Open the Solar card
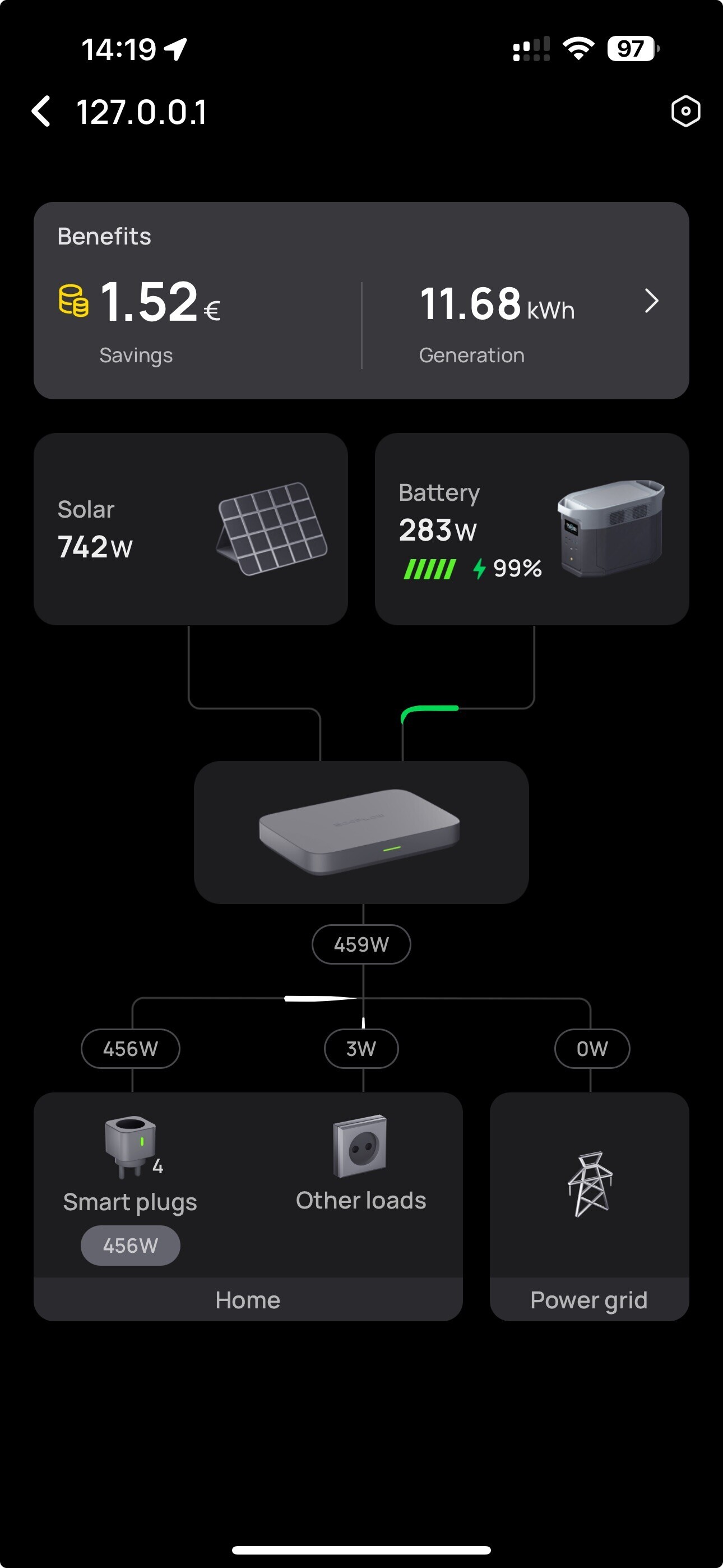 point(191,528)
